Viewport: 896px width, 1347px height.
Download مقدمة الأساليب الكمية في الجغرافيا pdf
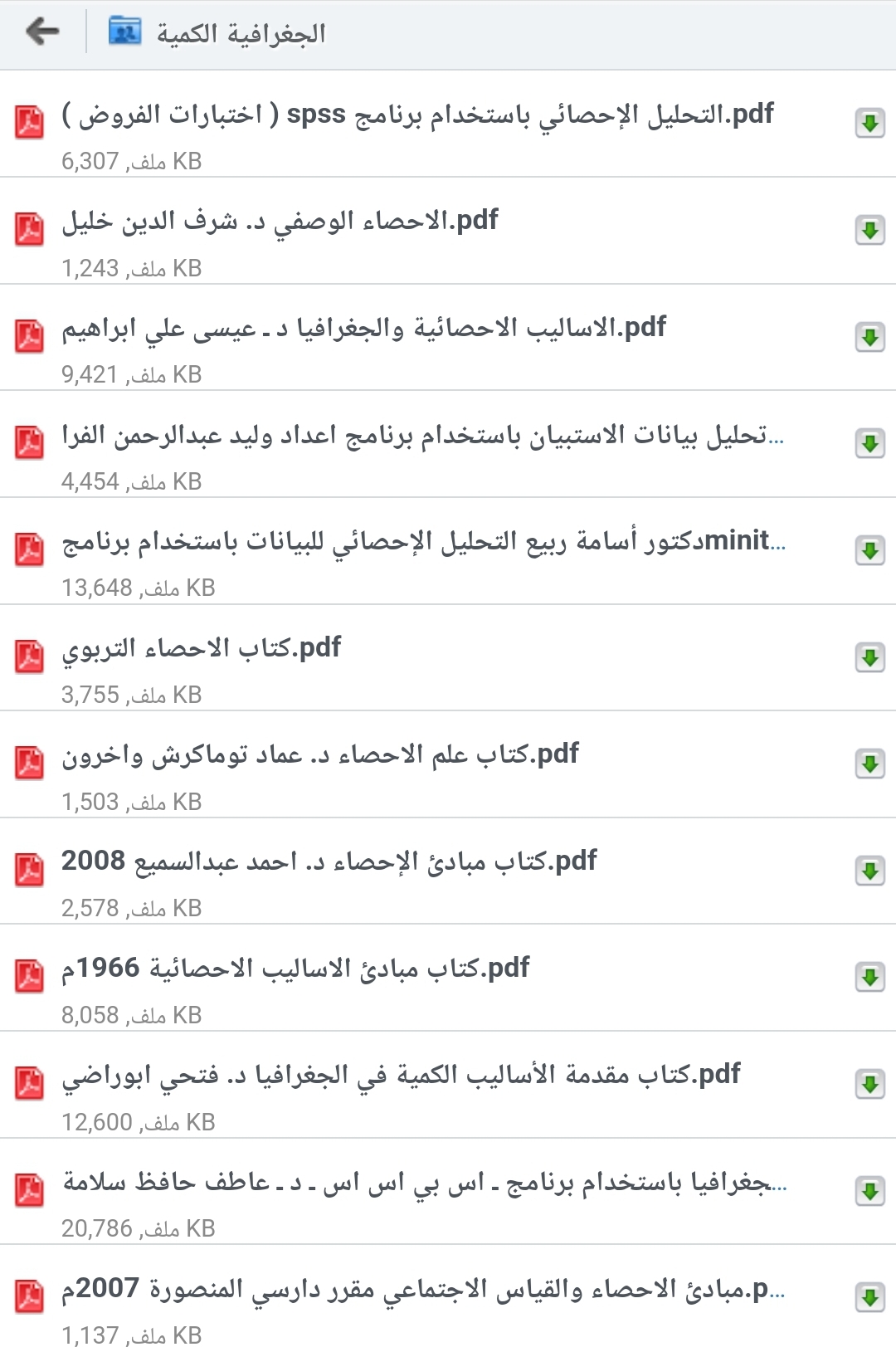pos(869,1084)
